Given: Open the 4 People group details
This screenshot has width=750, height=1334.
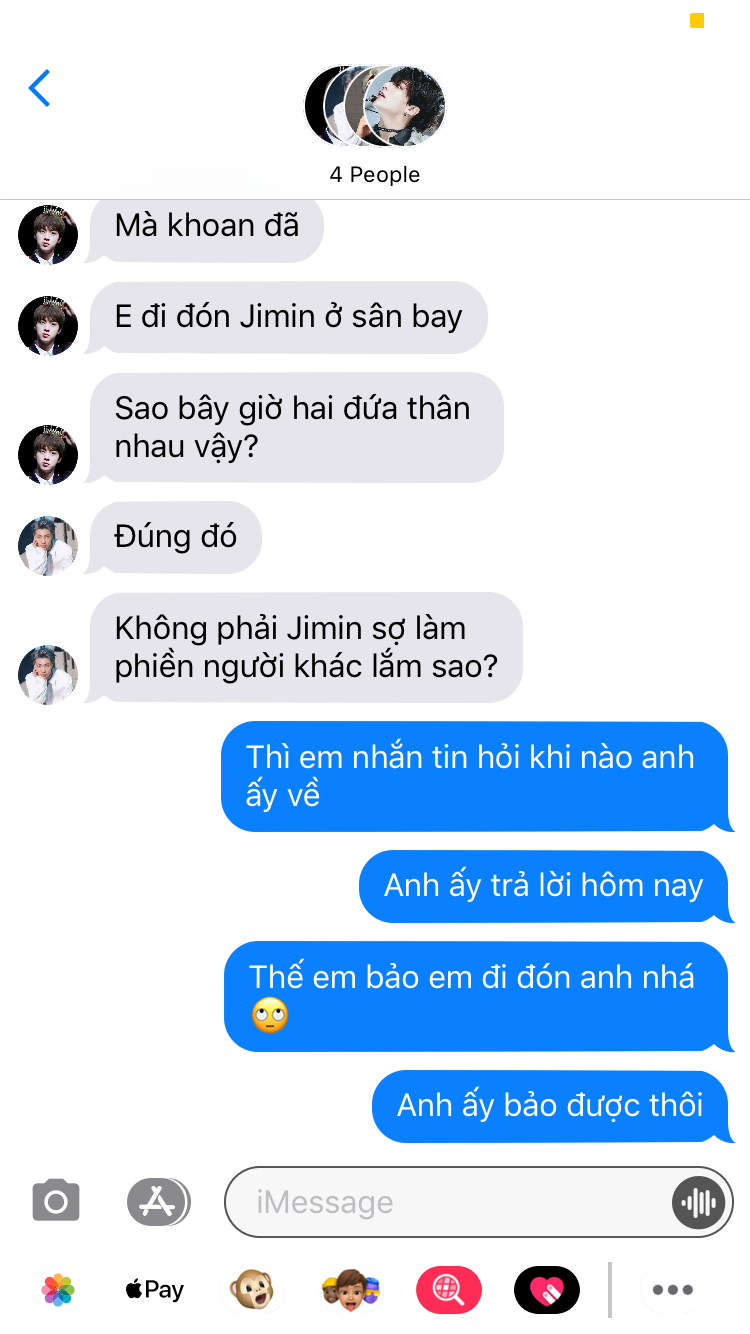Looking at the screenshot, I should [x=375, y=125].
